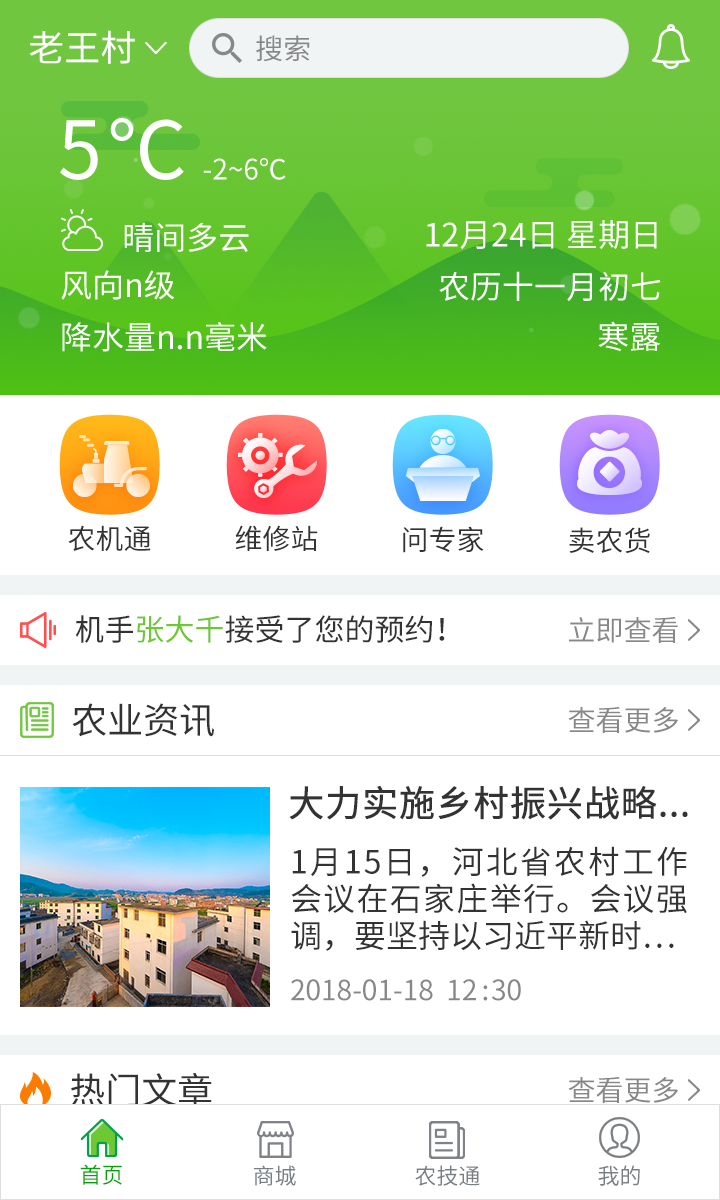View more 农业资讯 via 查看更多
Image resolution: width=720 pixels, height=1200 pixels.
(x=634, y=720)
